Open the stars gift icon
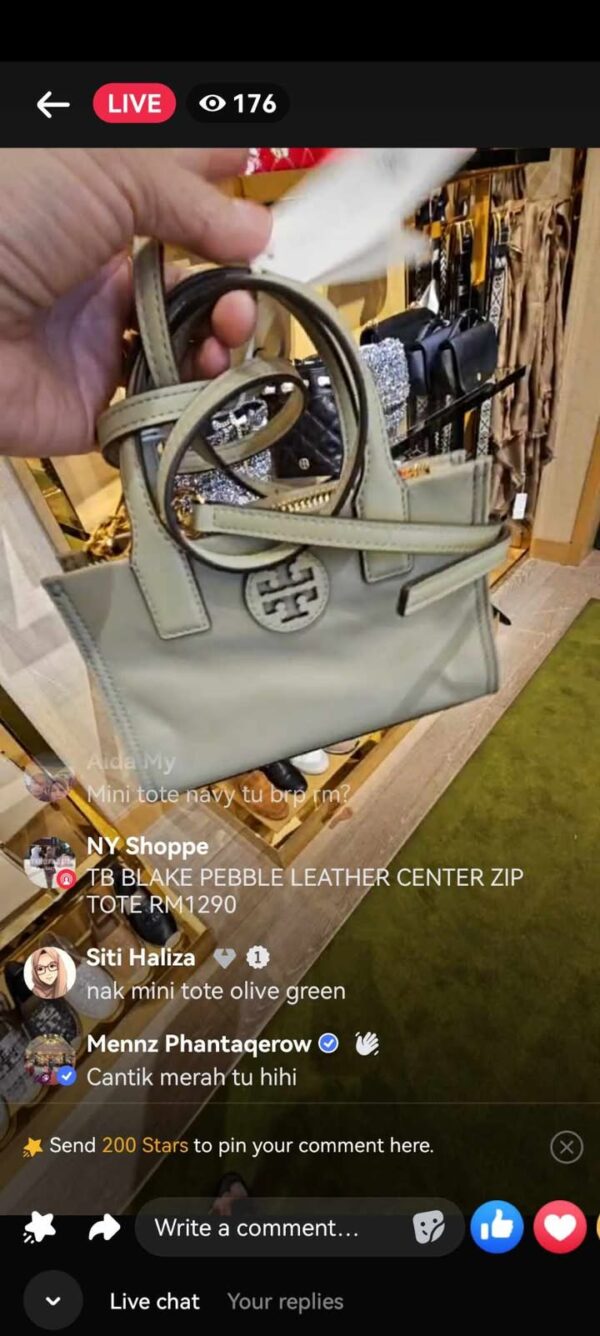 (x=40, y=1228)
